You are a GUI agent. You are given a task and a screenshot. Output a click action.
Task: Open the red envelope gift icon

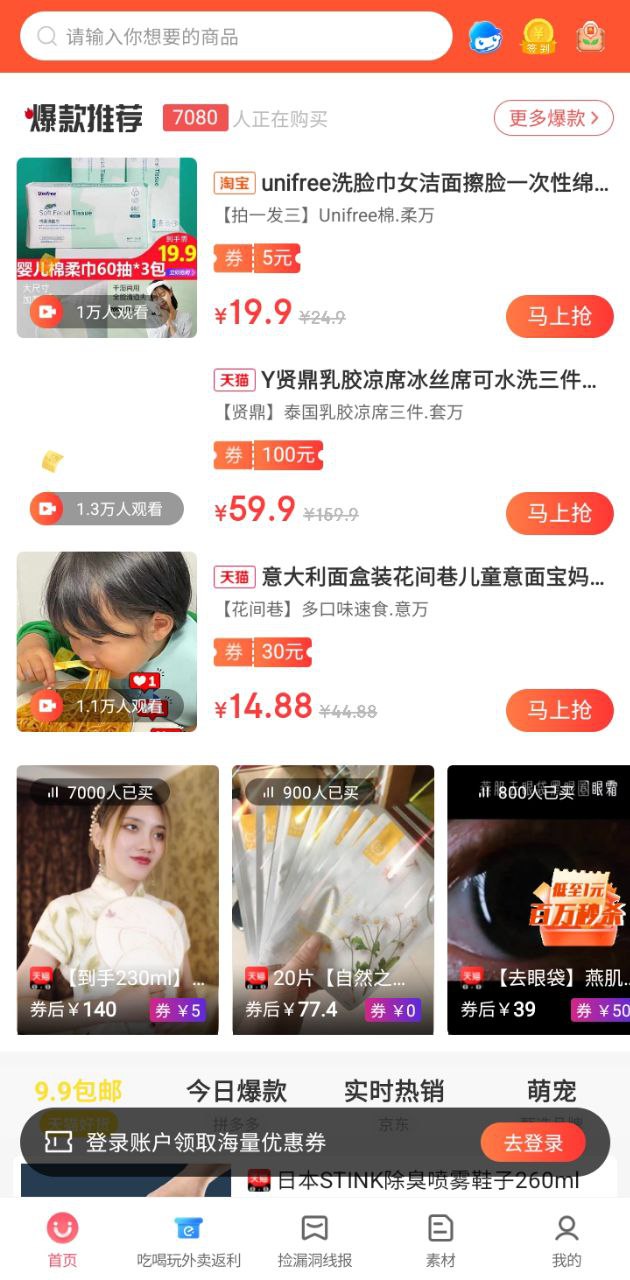[591, 37]
